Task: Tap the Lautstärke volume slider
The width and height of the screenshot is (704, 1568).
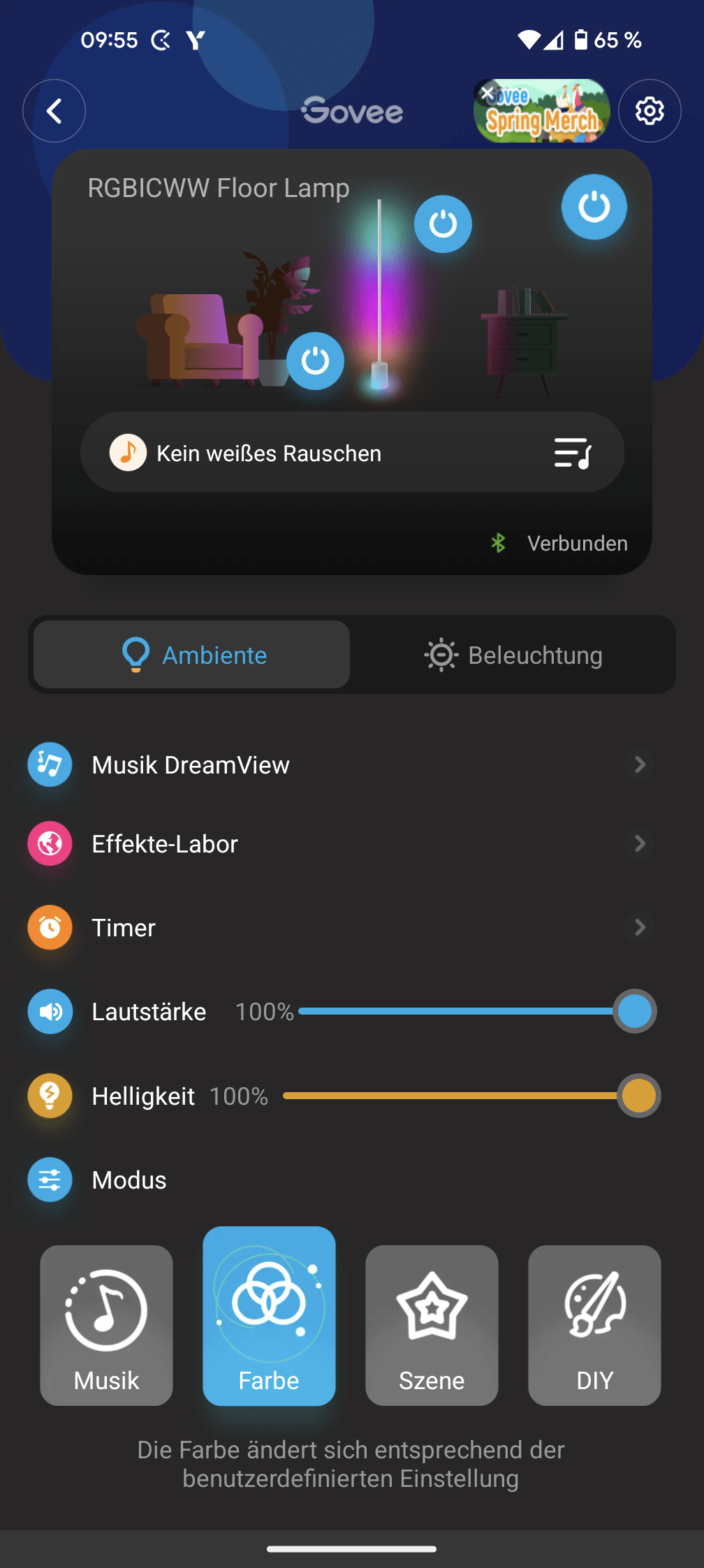Action: (461, 1011)
